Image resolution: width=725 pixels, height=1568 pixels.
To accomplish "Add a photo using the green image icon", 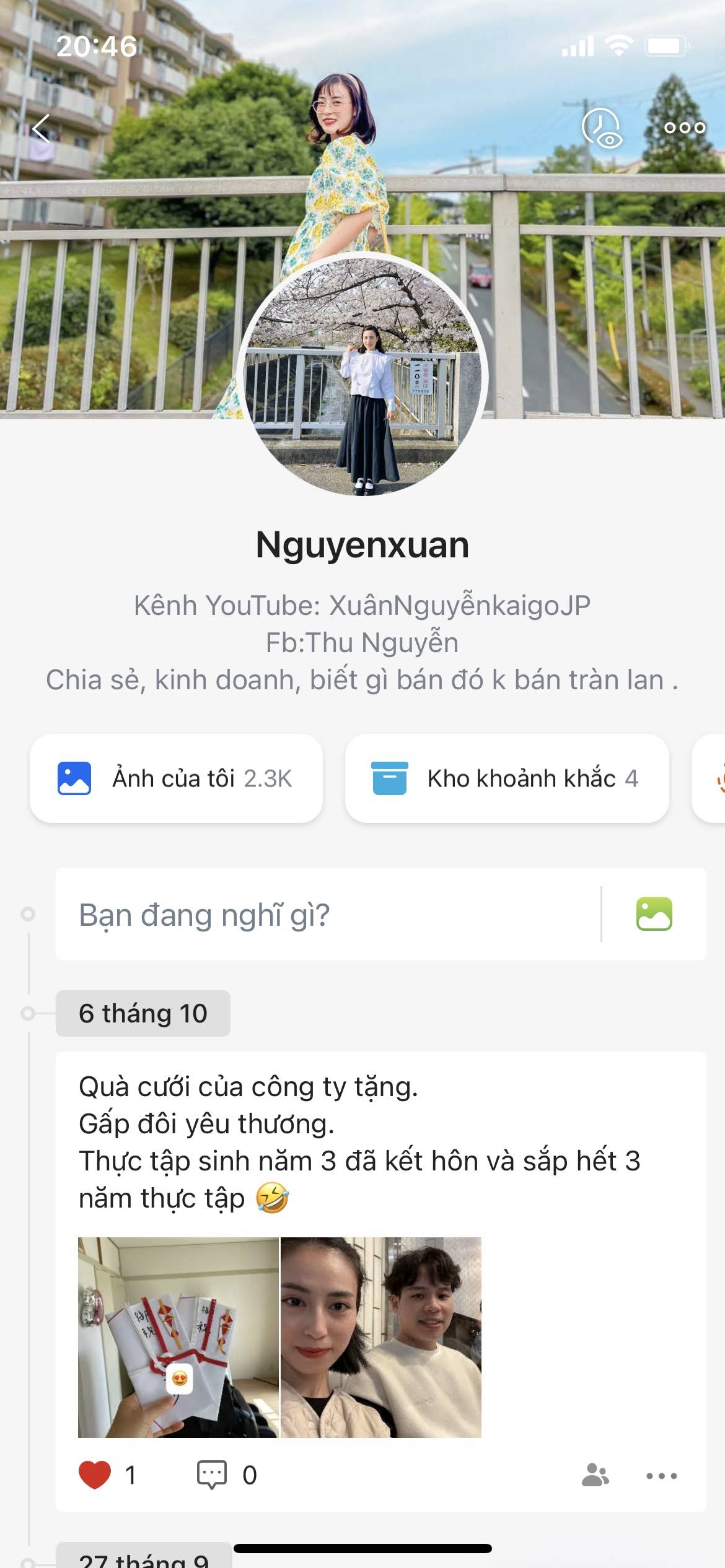I will [x=654, y=914].
